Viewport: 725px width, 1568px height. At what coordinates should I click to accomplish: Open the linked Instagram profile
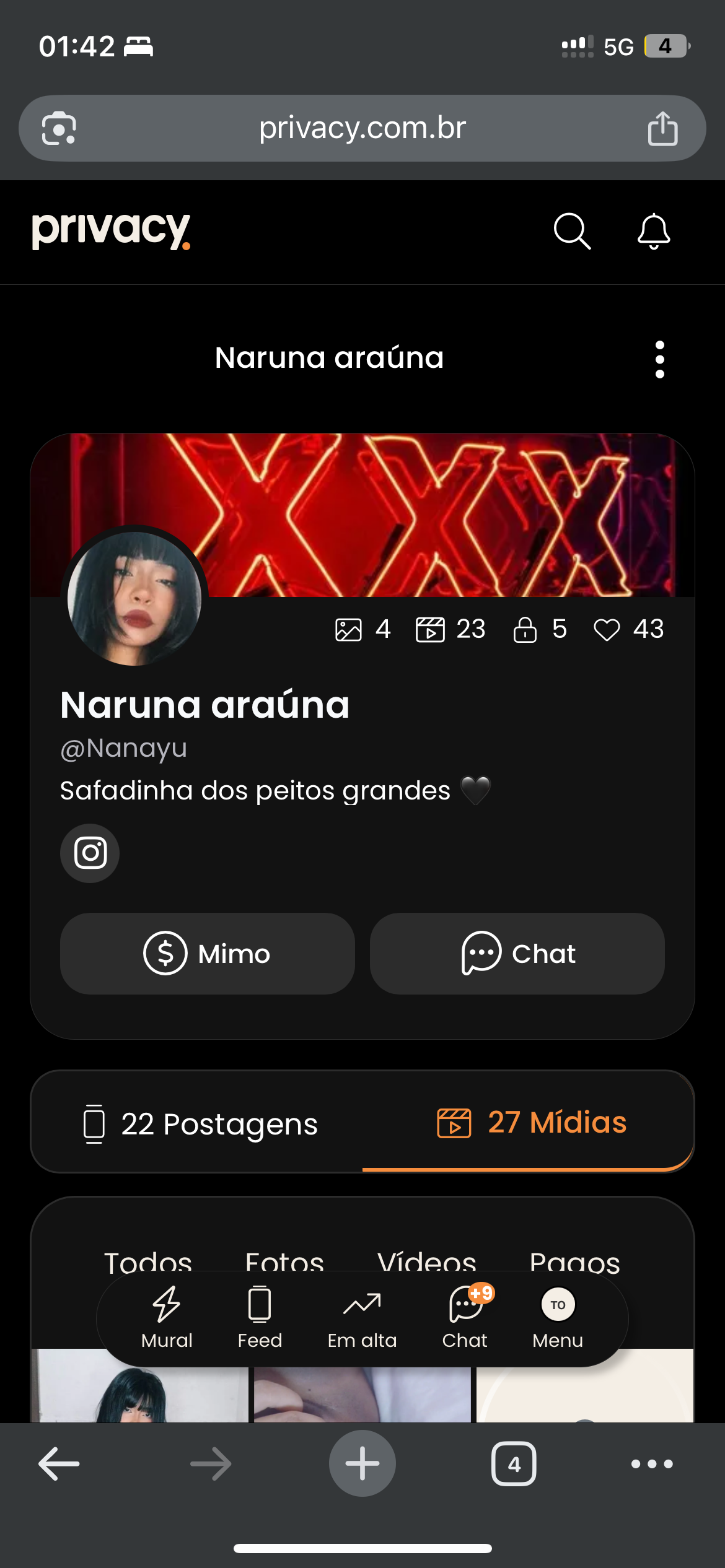(x=90, y=853)
